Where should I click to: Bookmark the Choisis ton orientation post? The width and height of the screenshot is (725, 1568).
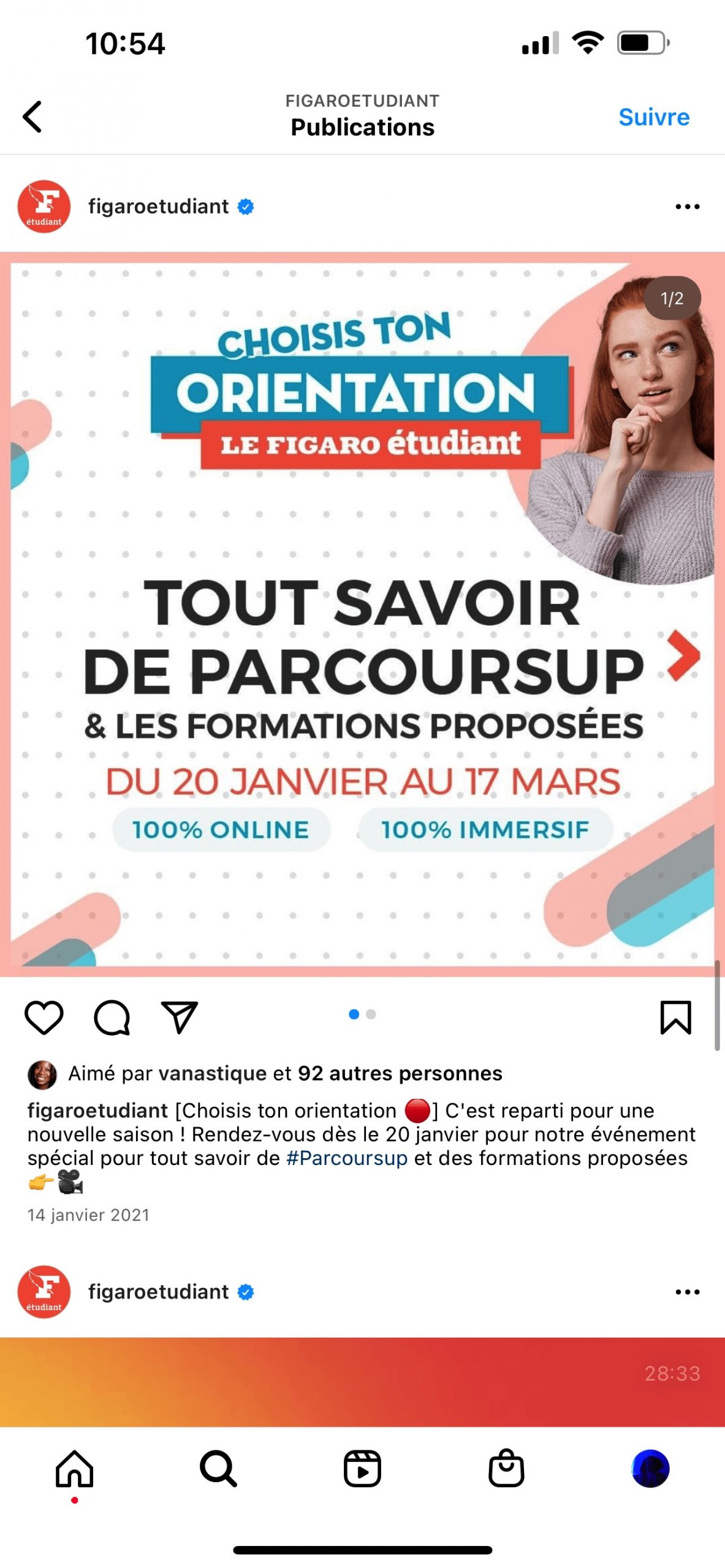pos(675,1017)
